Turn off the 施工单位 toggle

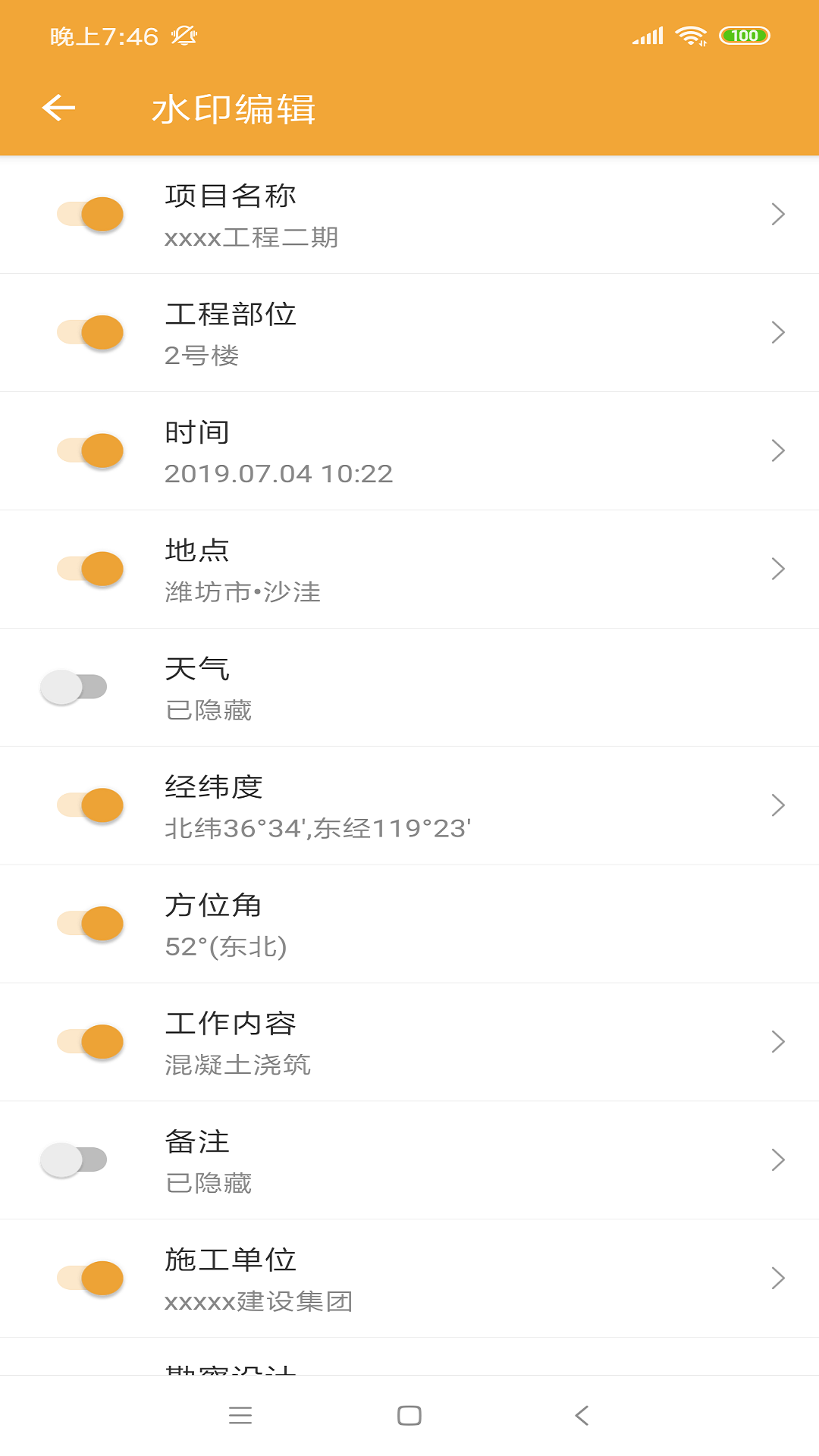click(x=89, y=1278)
